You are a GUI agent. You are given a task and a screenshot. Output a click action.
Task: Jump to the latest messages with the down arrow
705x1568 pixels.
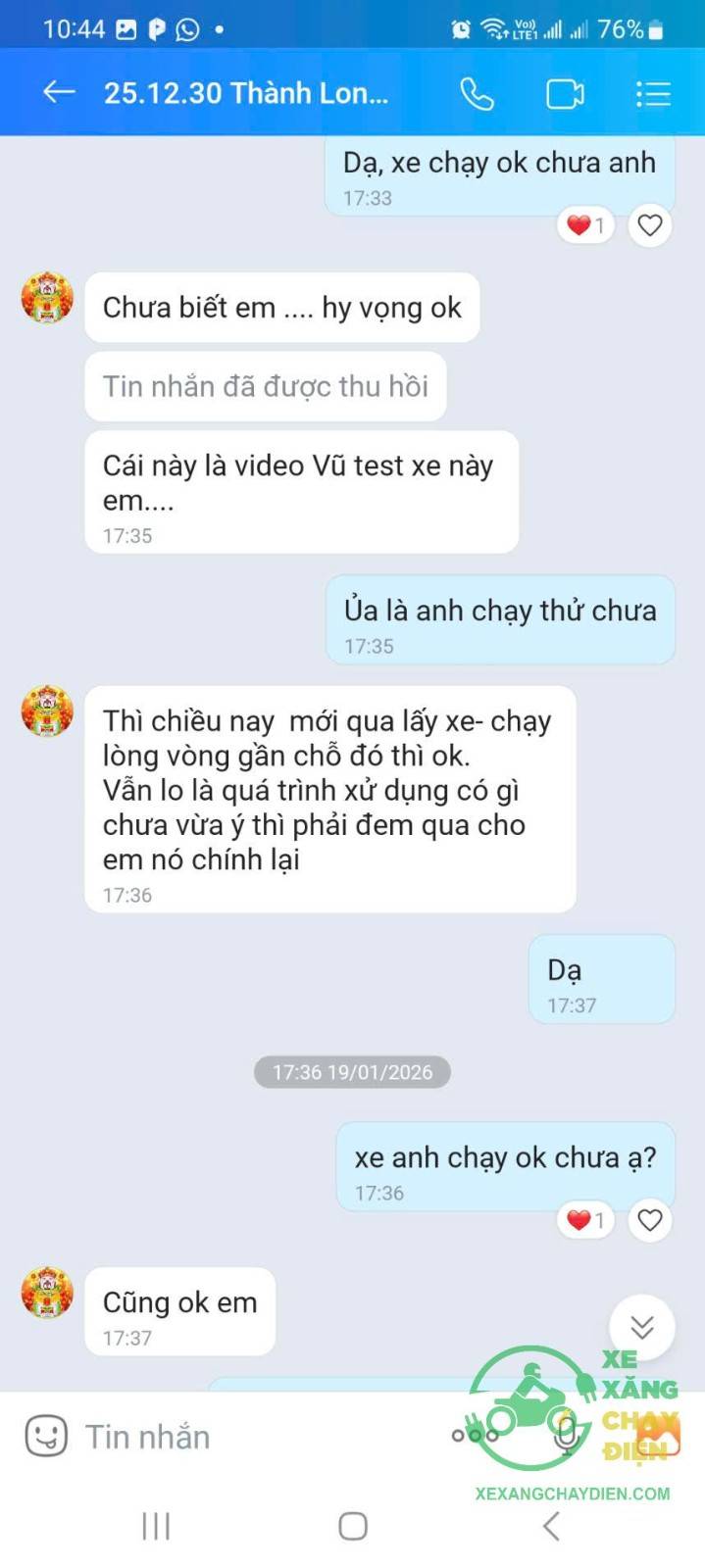click(x=642, y=1327)
